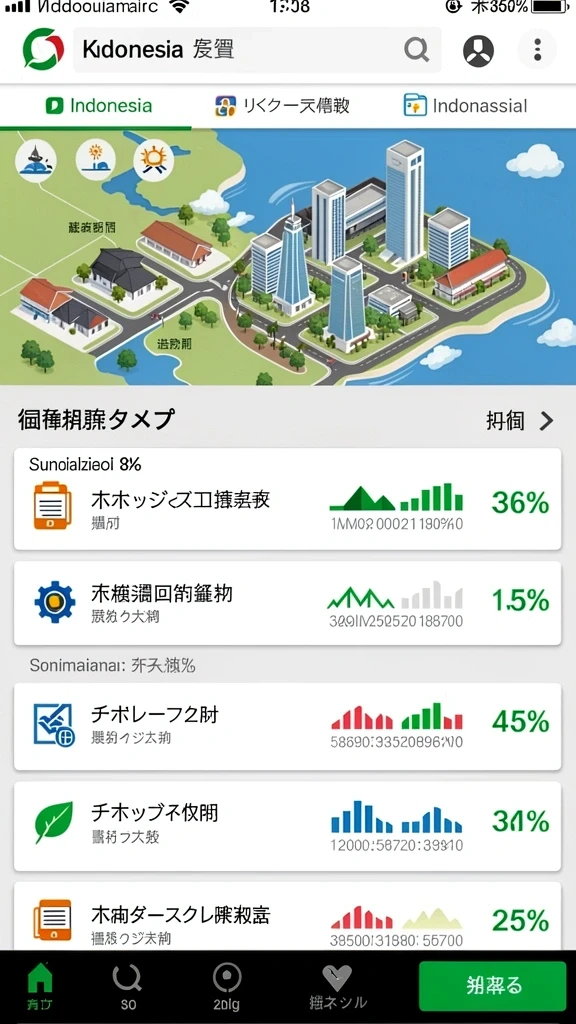Viewport: 576px width, 1024px height.
Task: Select the SO tab in bottom bar
Action: click(127, 987)
